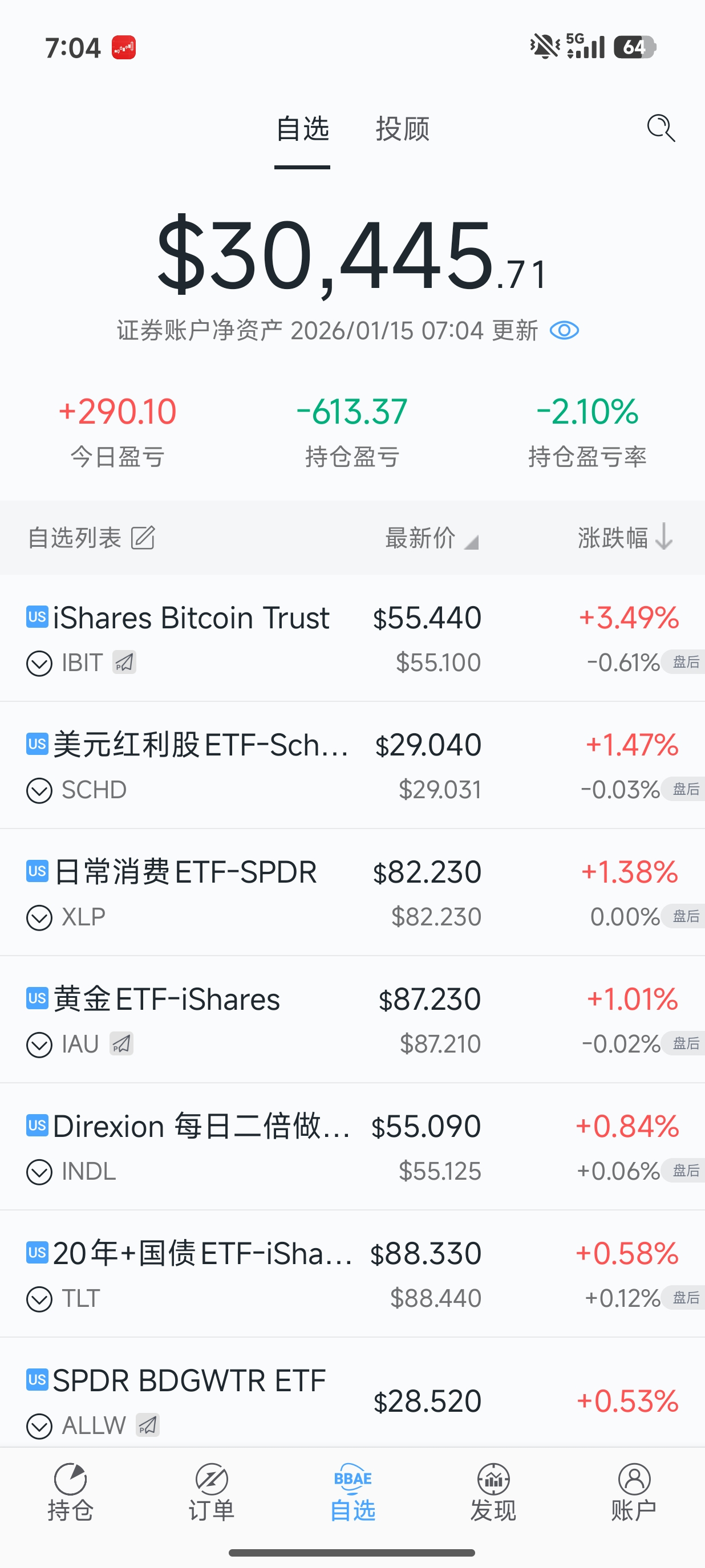Sort the list by 涨跌幅
This screenshot has height=1568, width=705.
[625, 538]
